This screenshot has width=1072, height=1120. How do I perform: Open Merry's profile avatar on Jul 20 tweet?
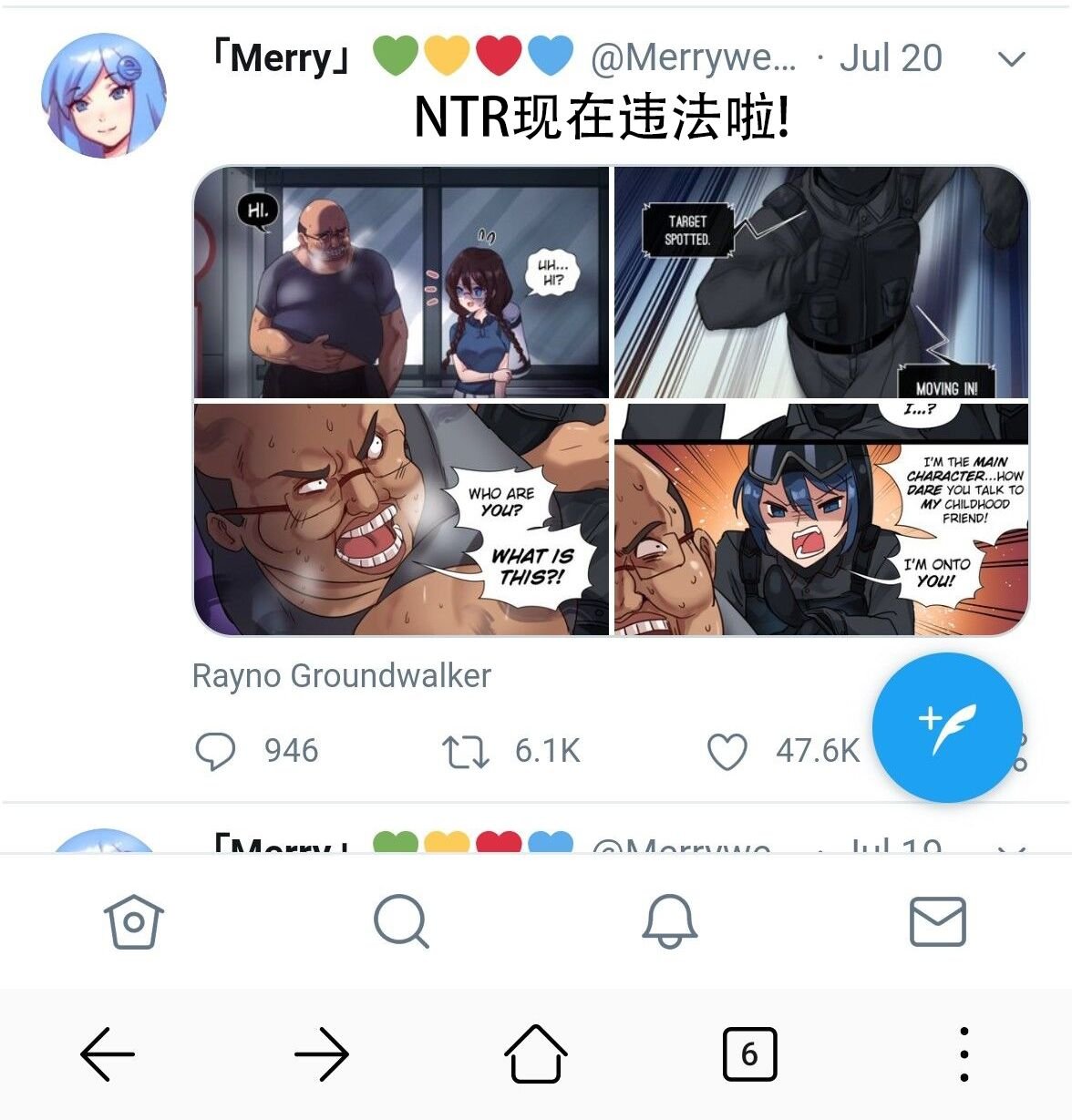104,96
